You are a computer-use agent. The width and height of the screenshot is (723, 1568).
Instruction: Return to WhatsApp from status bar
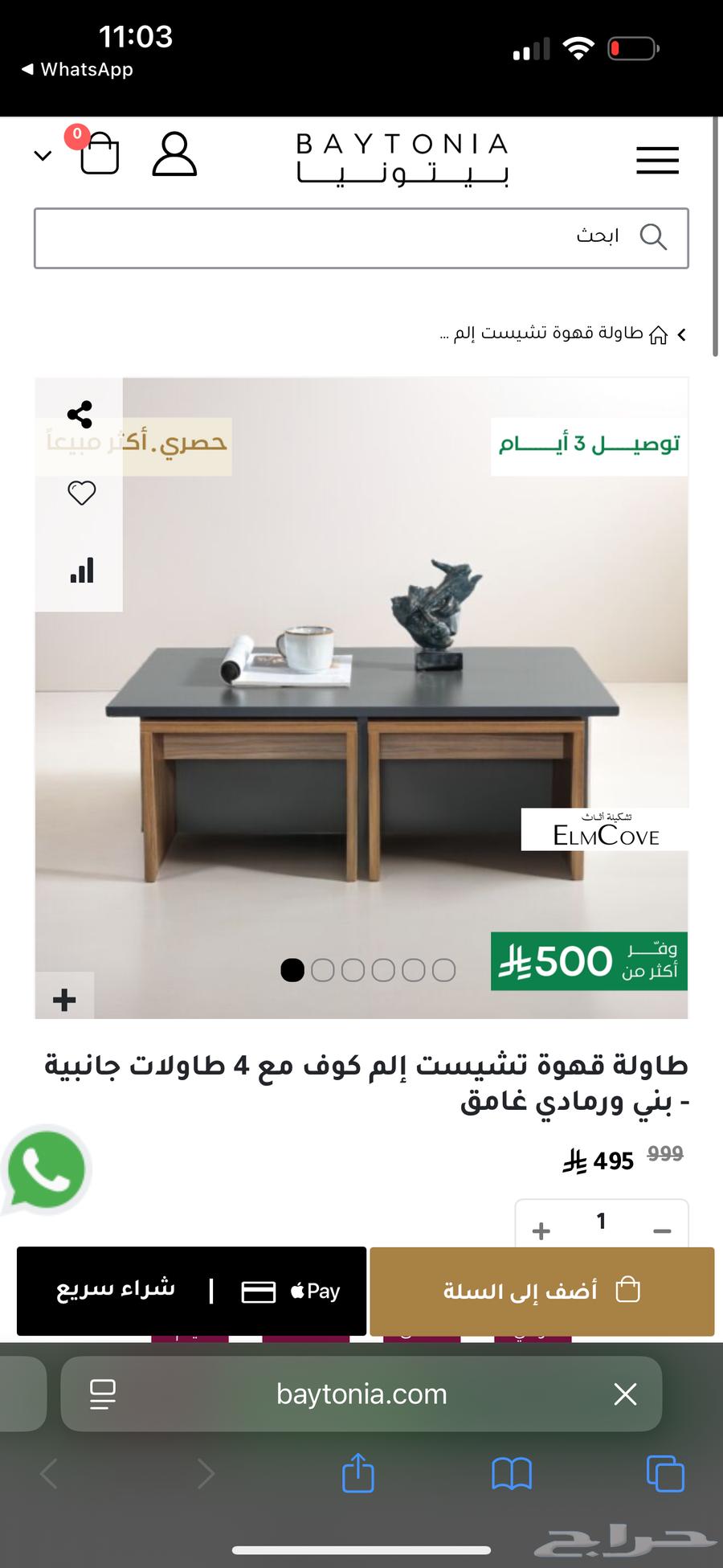pyautogui.click(x=78, y=70)
